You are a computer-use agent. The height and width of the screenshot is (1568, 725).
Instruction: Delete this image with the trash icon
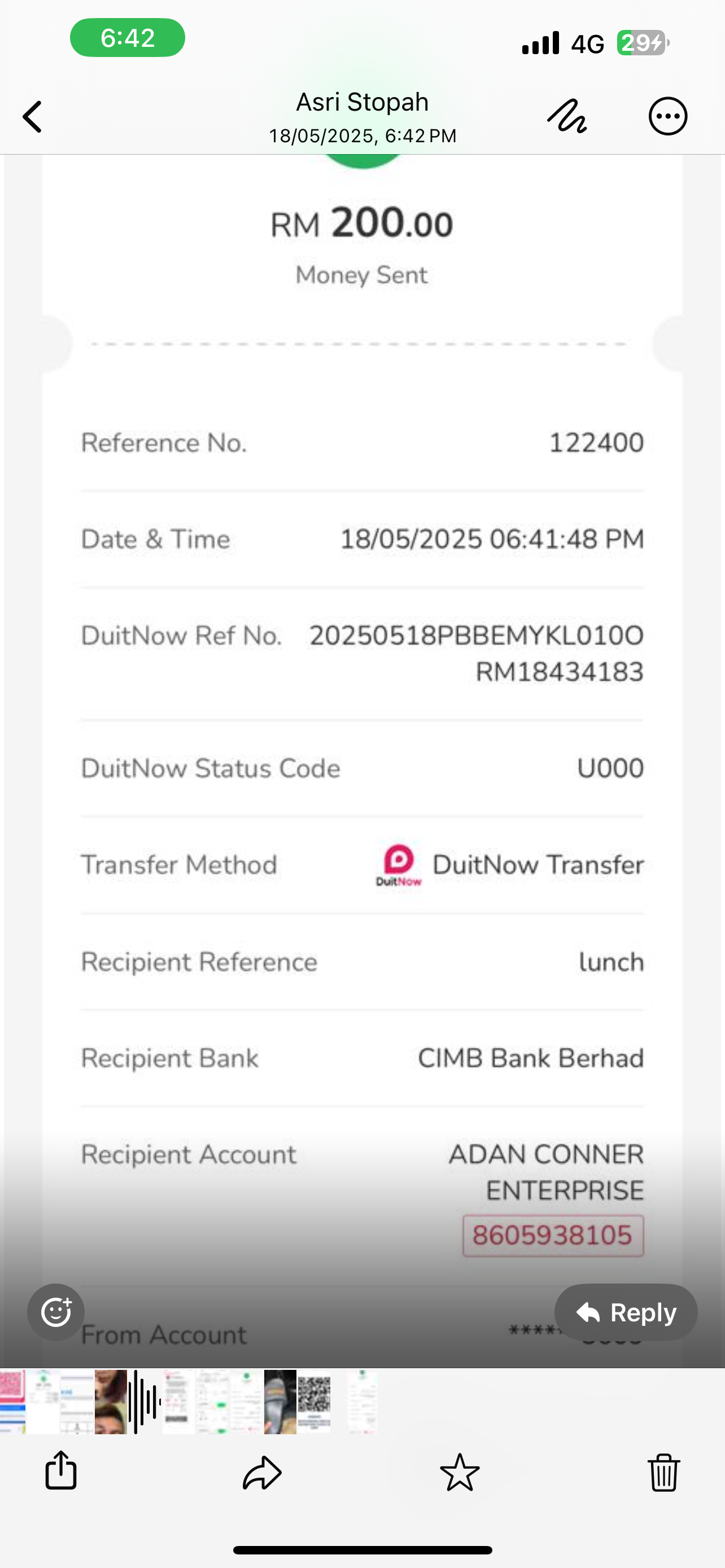(663, 1473)
